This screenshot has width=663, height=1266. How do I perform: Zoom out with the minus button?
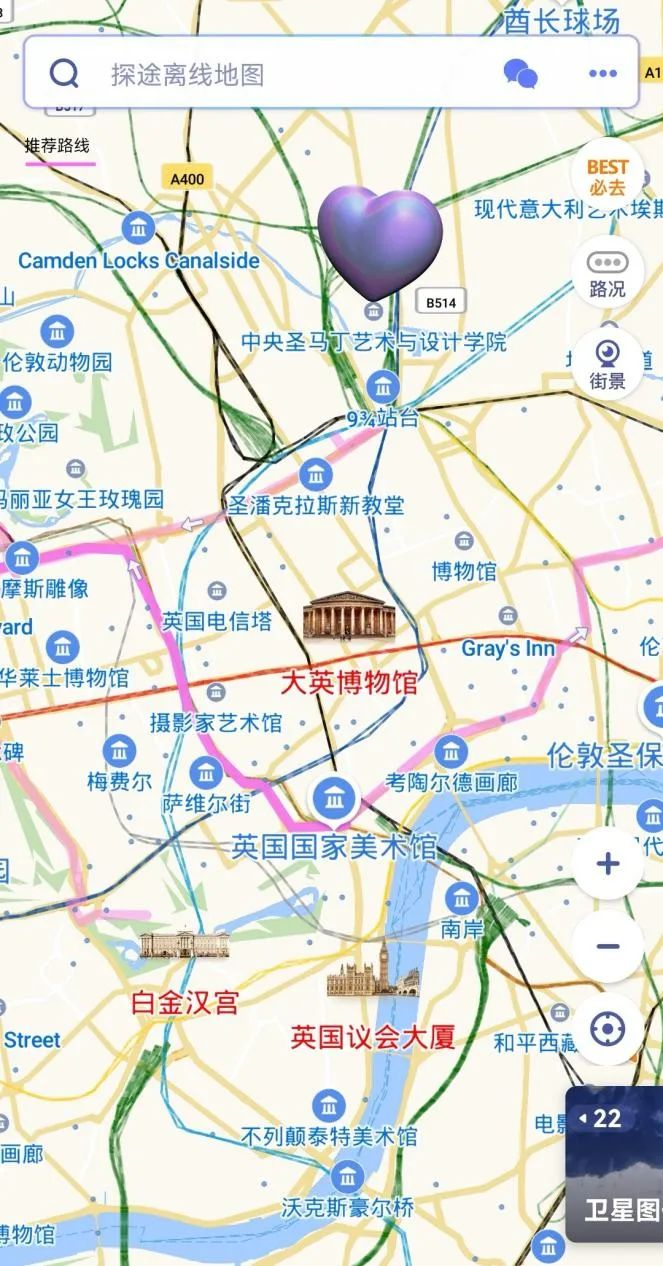[x=607, y=946]
